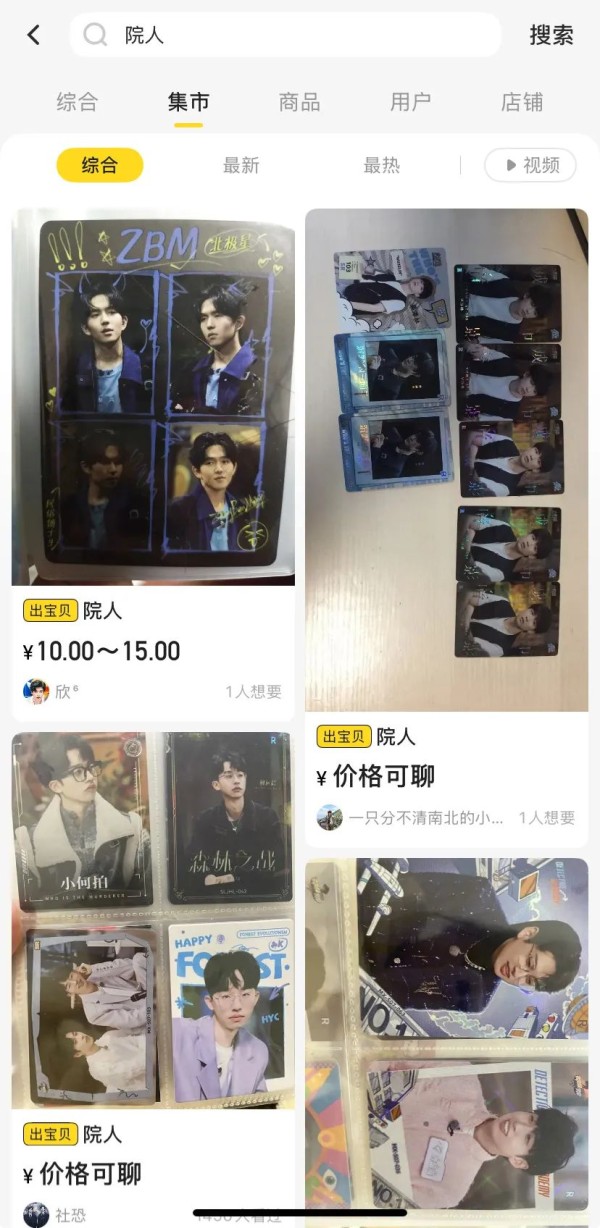Switch to the 商品 tab
Image resolution: width=600 pixels, height=1228 pixels.
tap(299, 102)
